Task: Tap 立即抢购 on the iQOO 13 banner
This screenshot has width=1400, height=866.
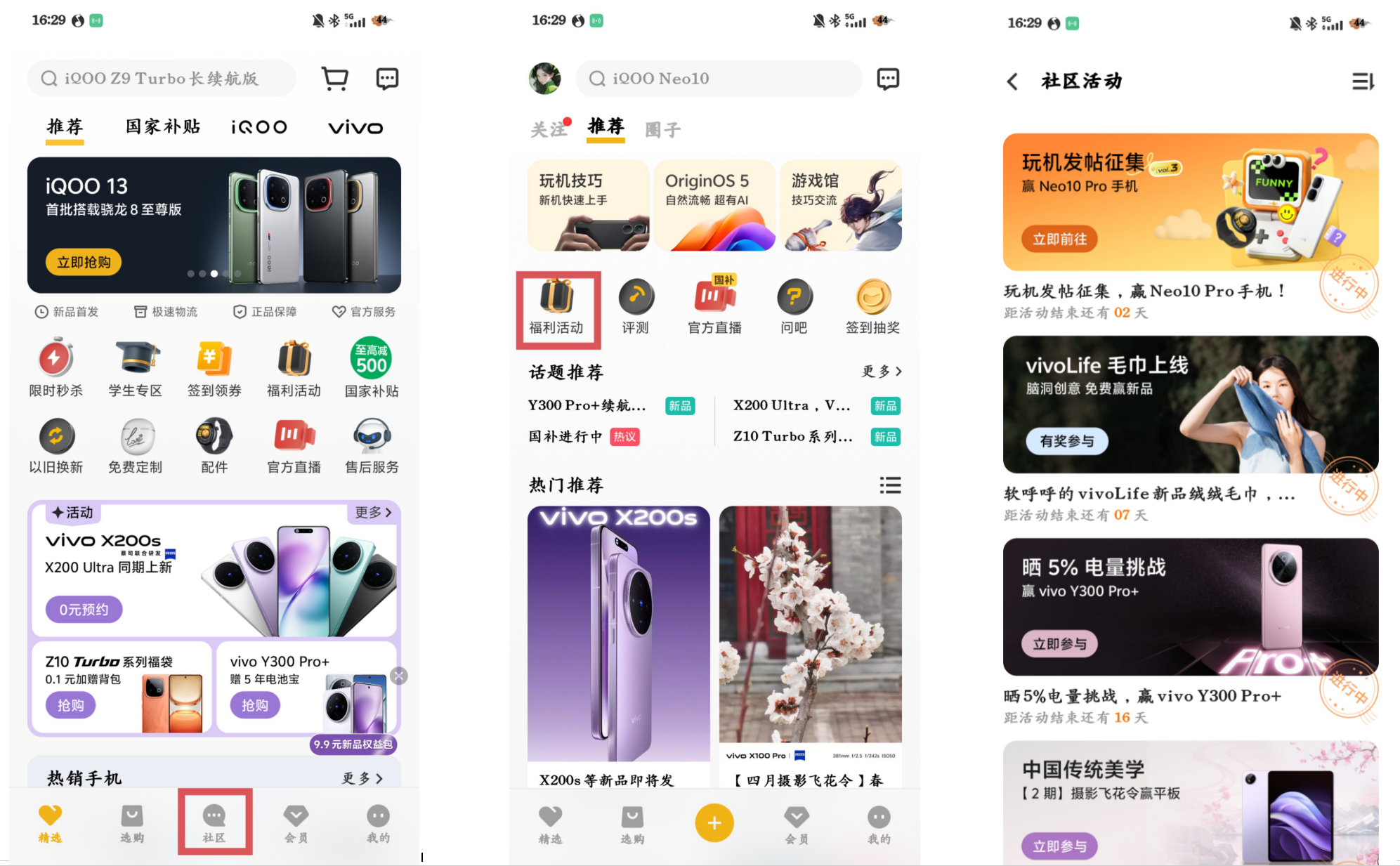Action: pos(84,262)
